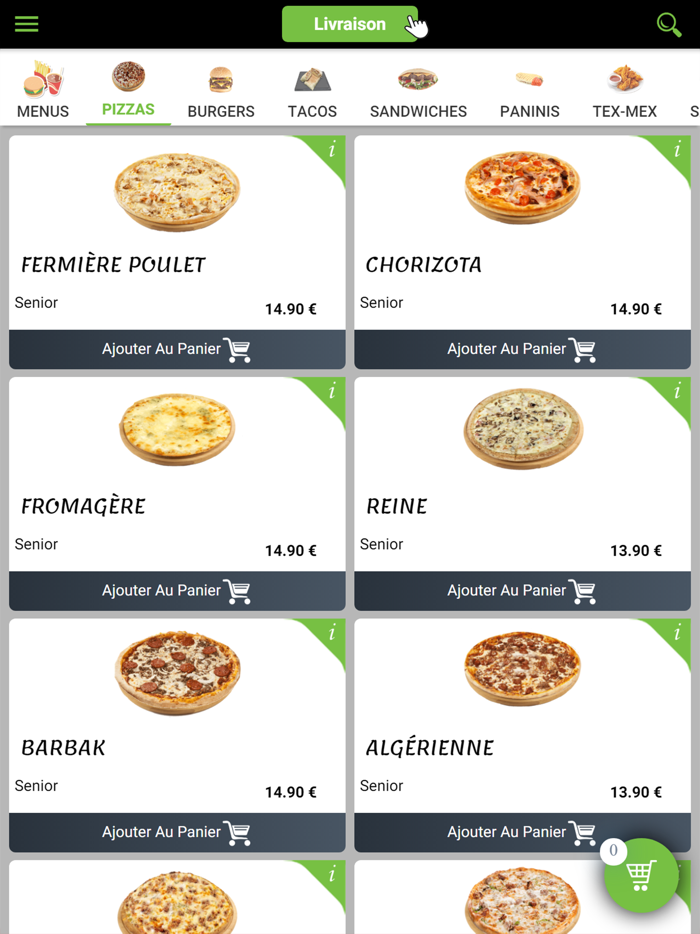
Task: Open the Tex-Mex category
Action: pos(624,91)
